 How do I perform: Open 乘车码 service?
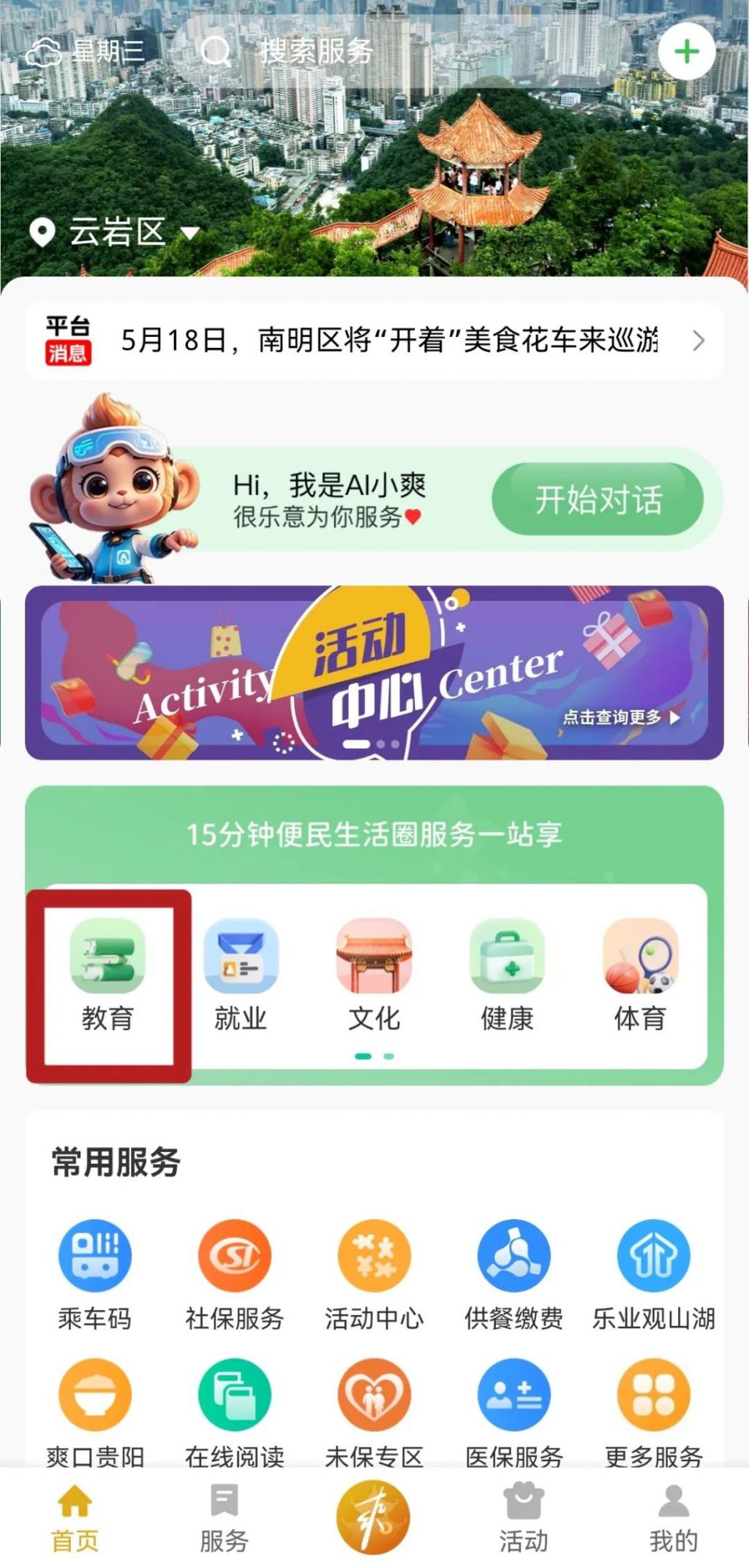(x=95, y=1273)
